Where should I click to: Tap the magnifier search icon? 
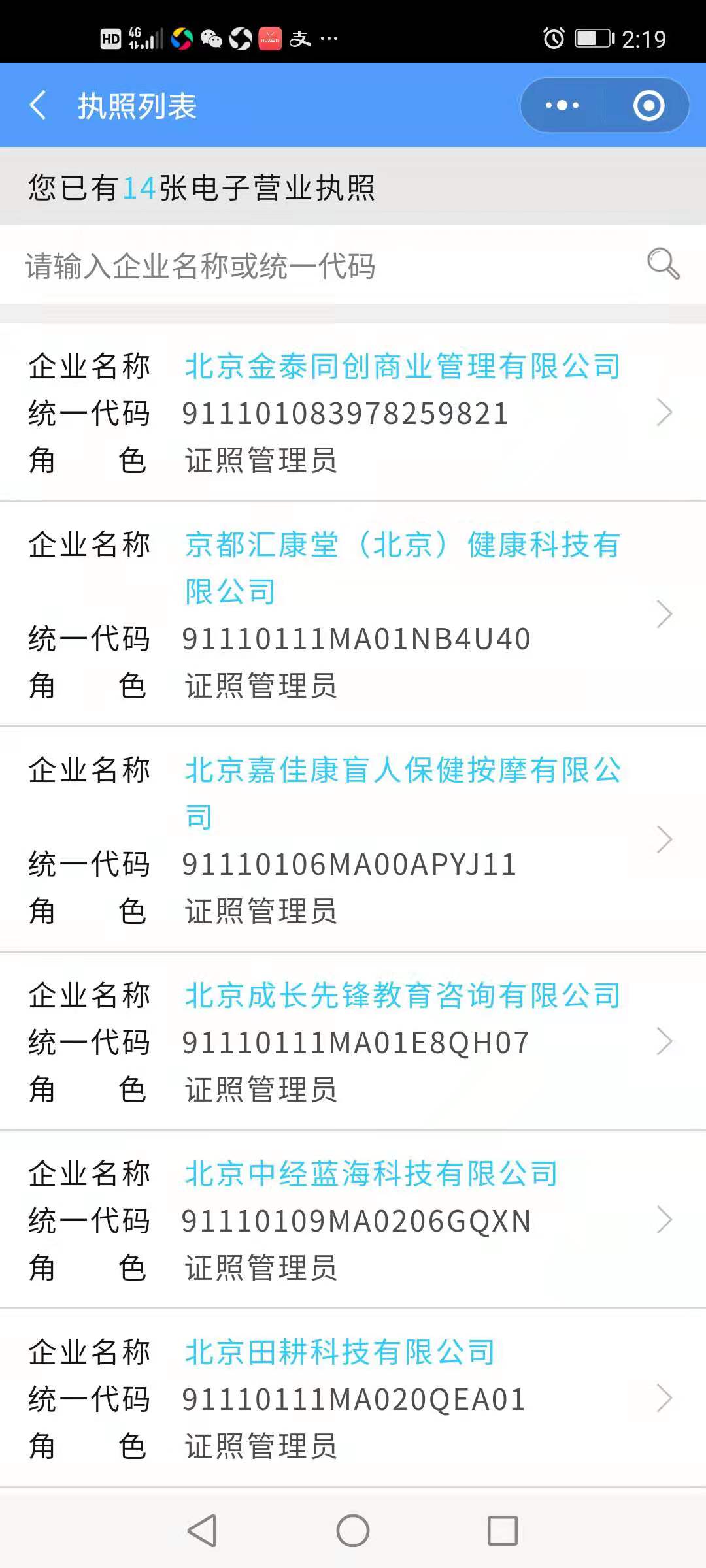[x=663, y=264]
